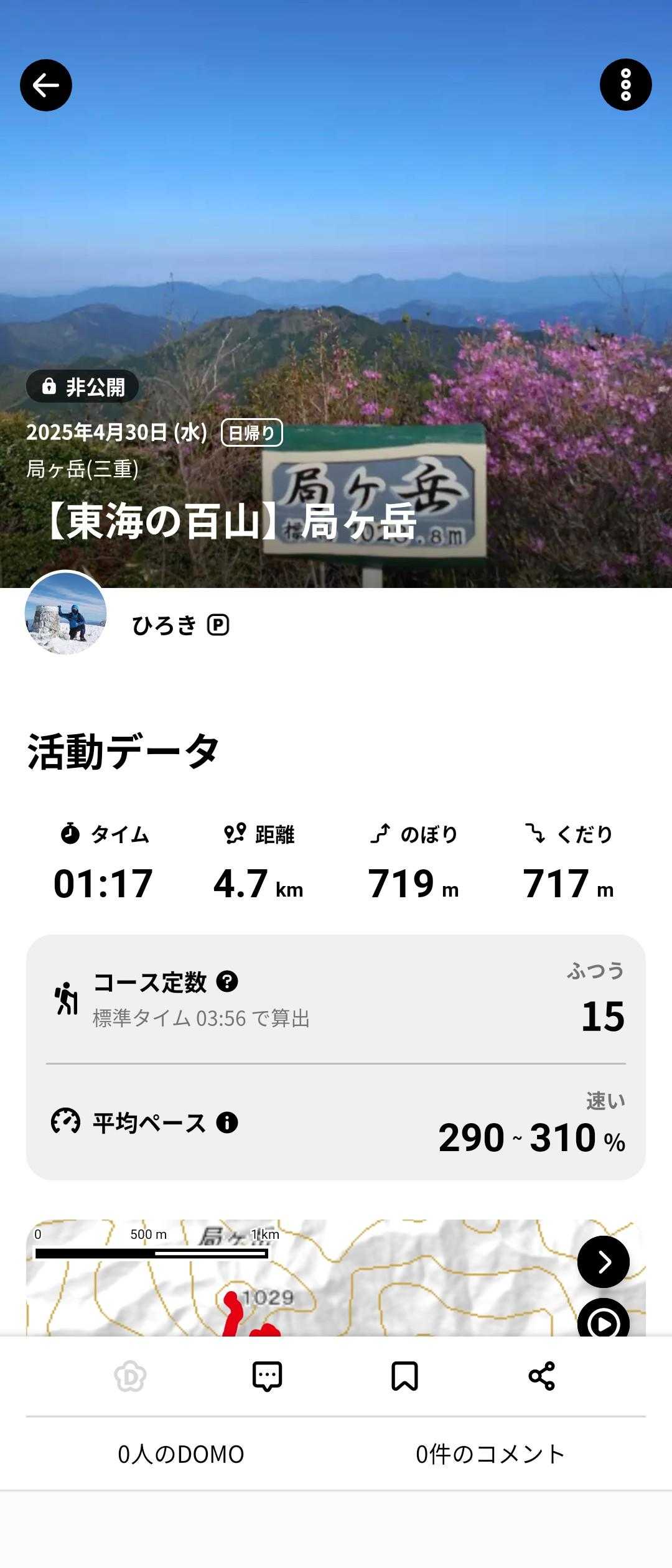Screen dimensions: 672x1568
Task: View the 0人のDOMO list
Action: 181,1454
